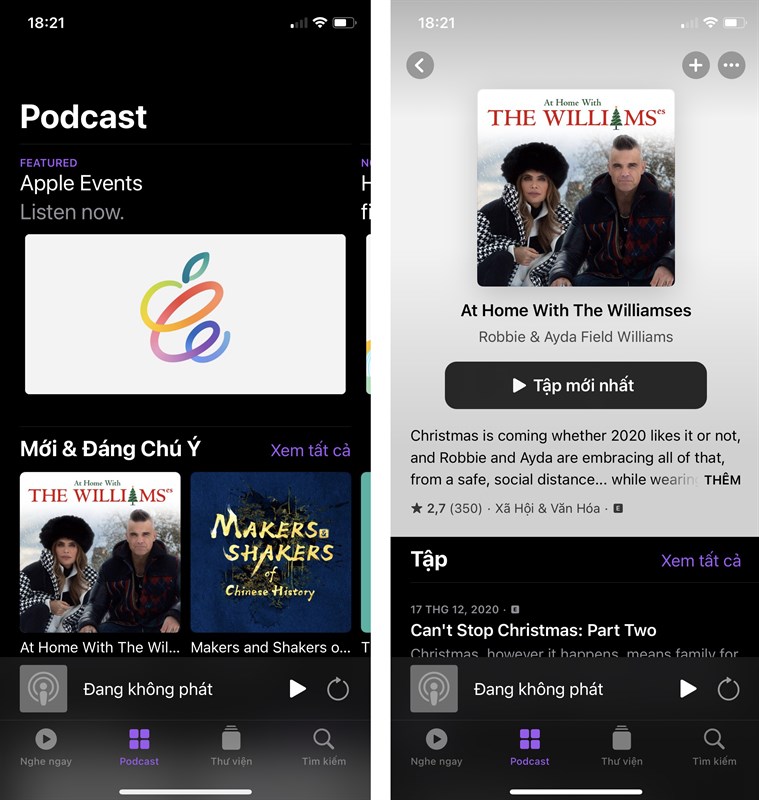Go back from the Williamses podcast page
759x800 pixels.
pos(420,65)
